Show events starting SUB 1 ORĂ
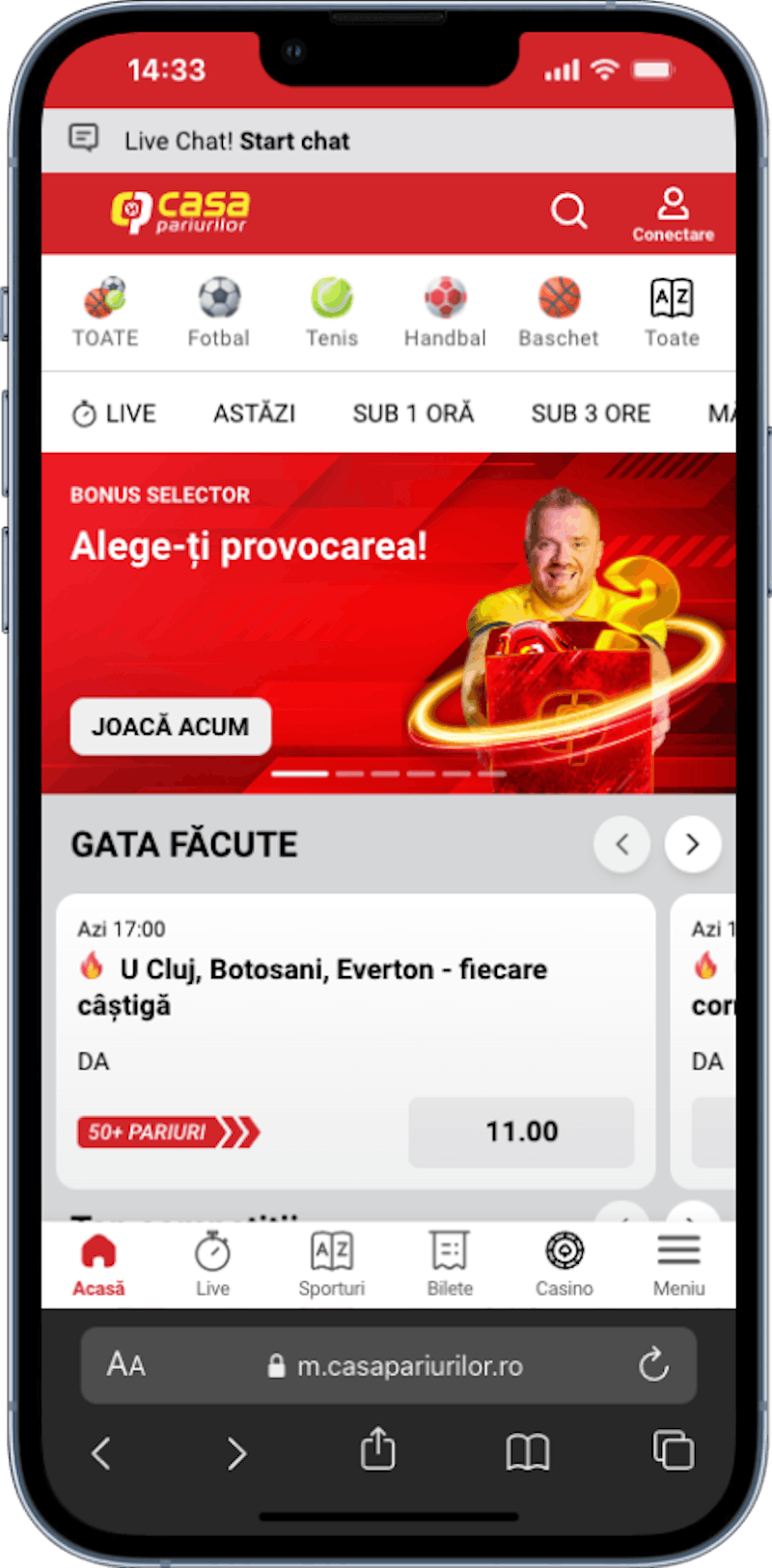The height and width of the screenshot is (1568, 772). coord(413,413)
